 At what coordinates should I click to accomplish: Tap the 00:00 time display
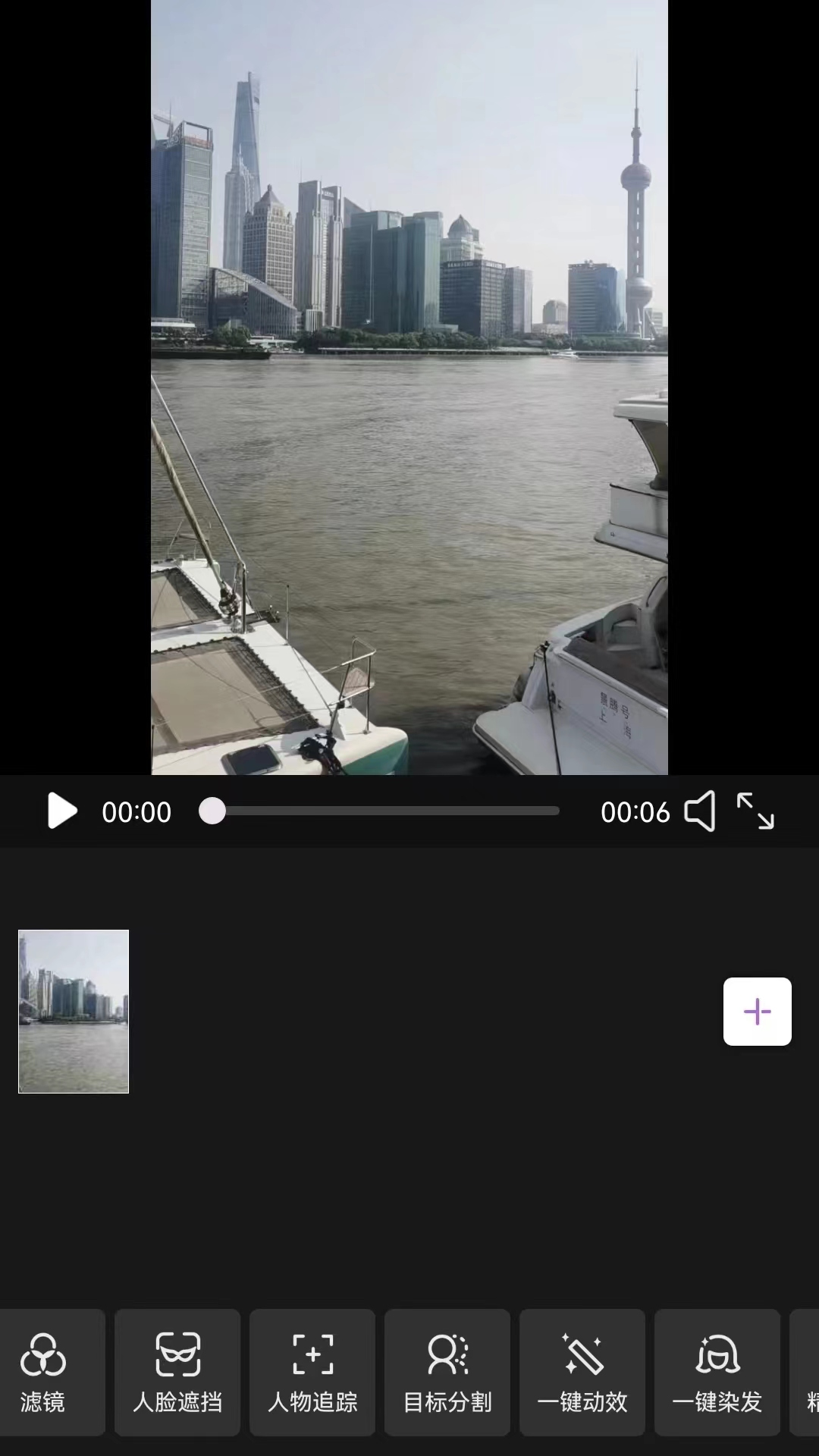137,811
